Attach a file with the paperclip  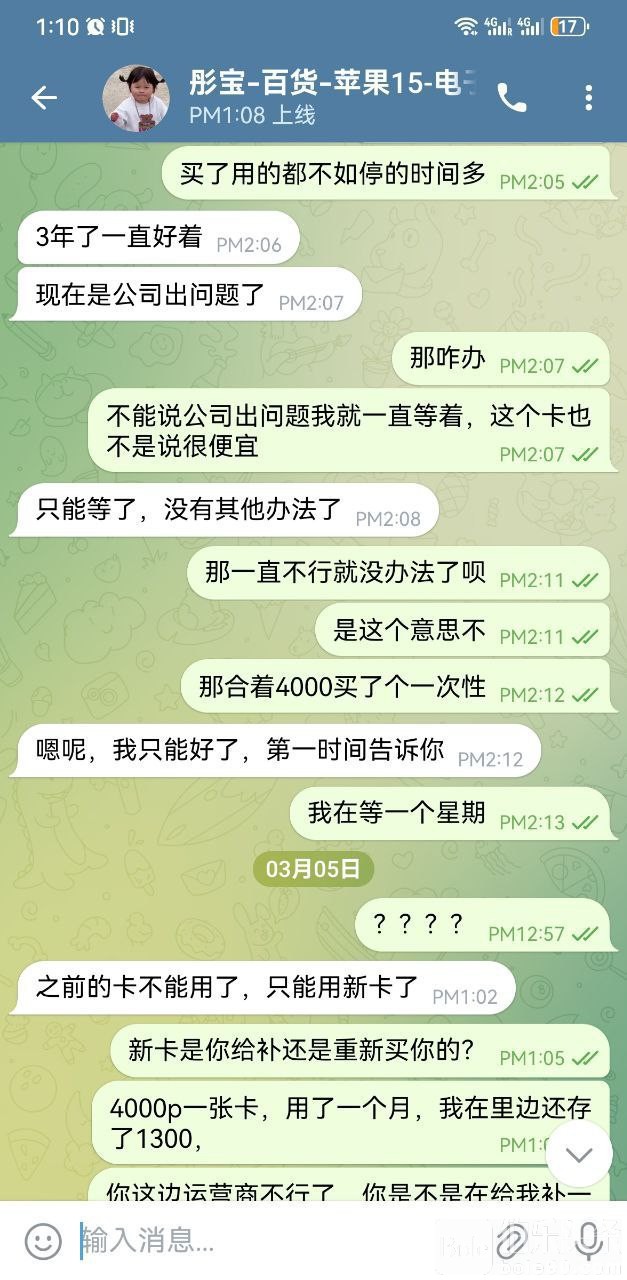[x=511, y=1241]
